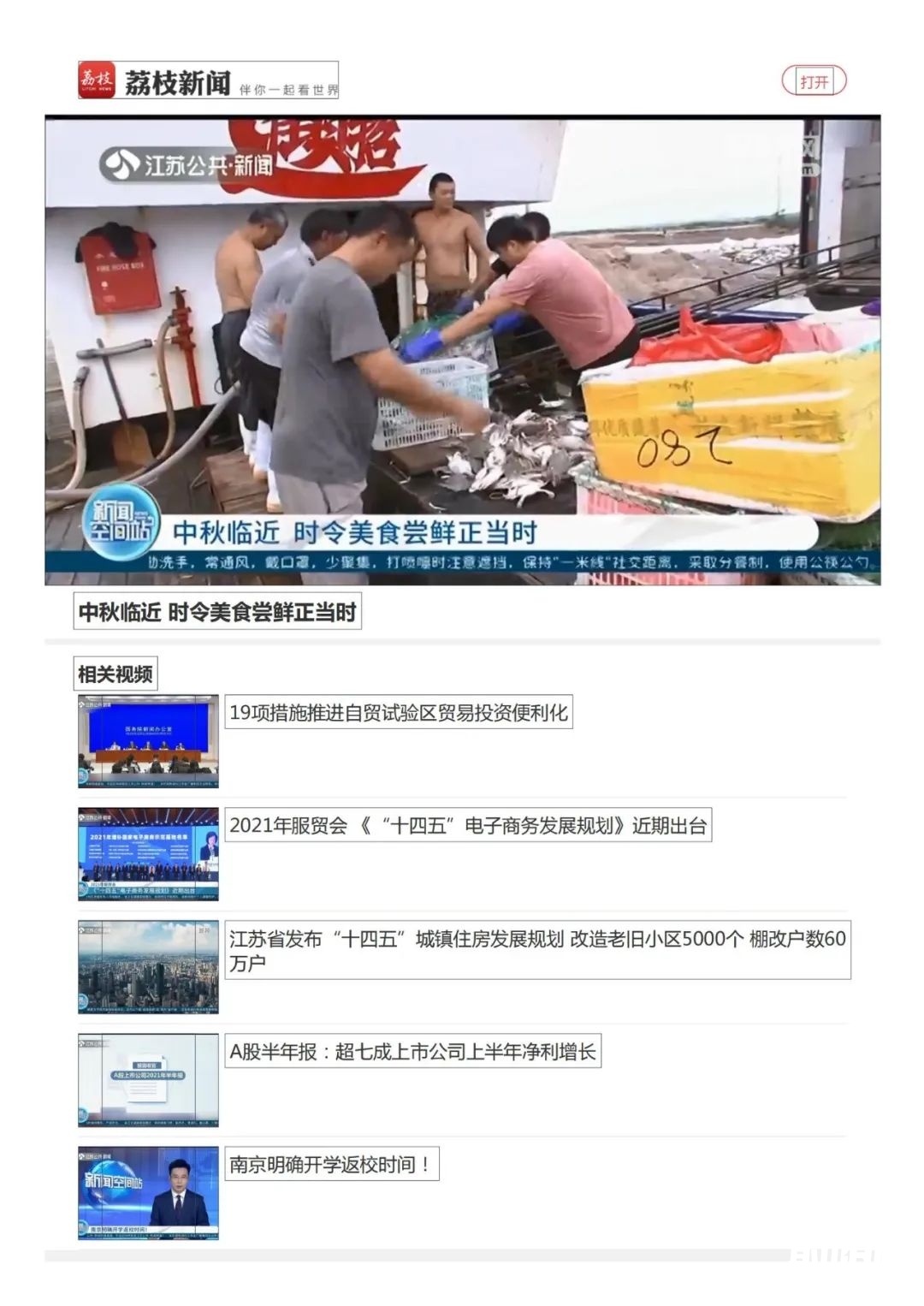The image size is (924, 1306).
Task: Open the 南京明确开学返校时间 video
Action: tap(331, 1165)
